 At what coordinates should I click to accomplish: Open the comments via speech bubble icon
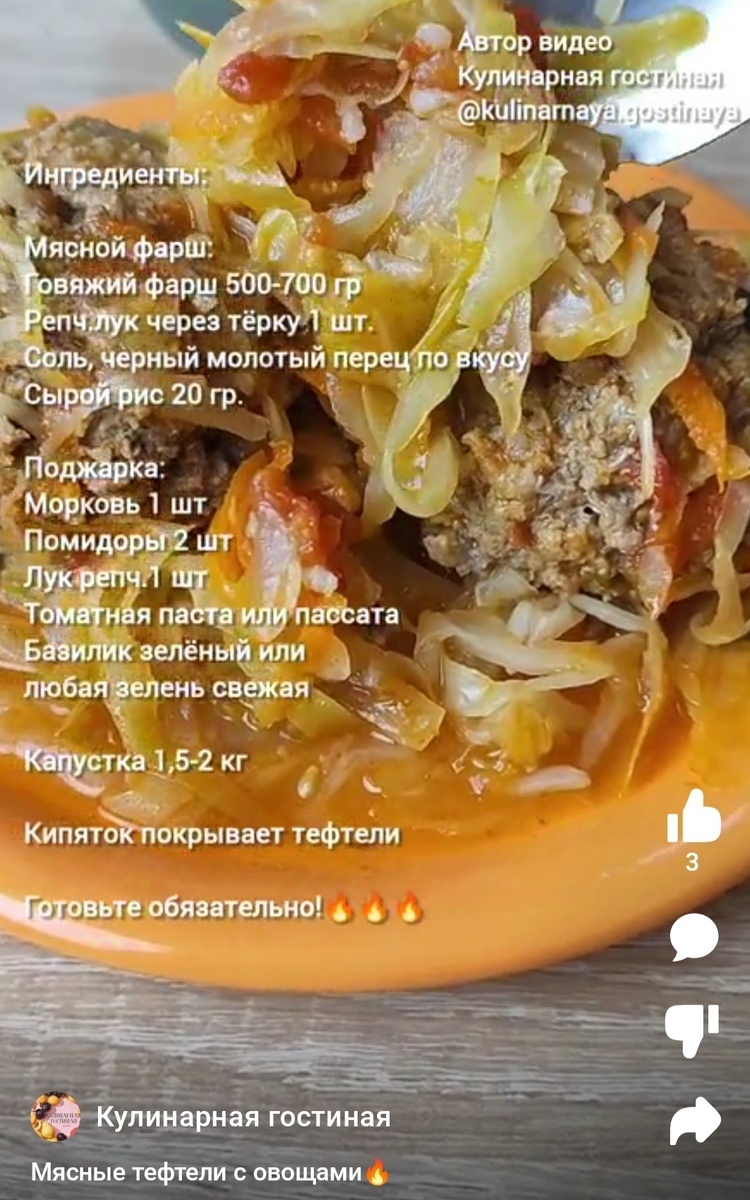695,938
